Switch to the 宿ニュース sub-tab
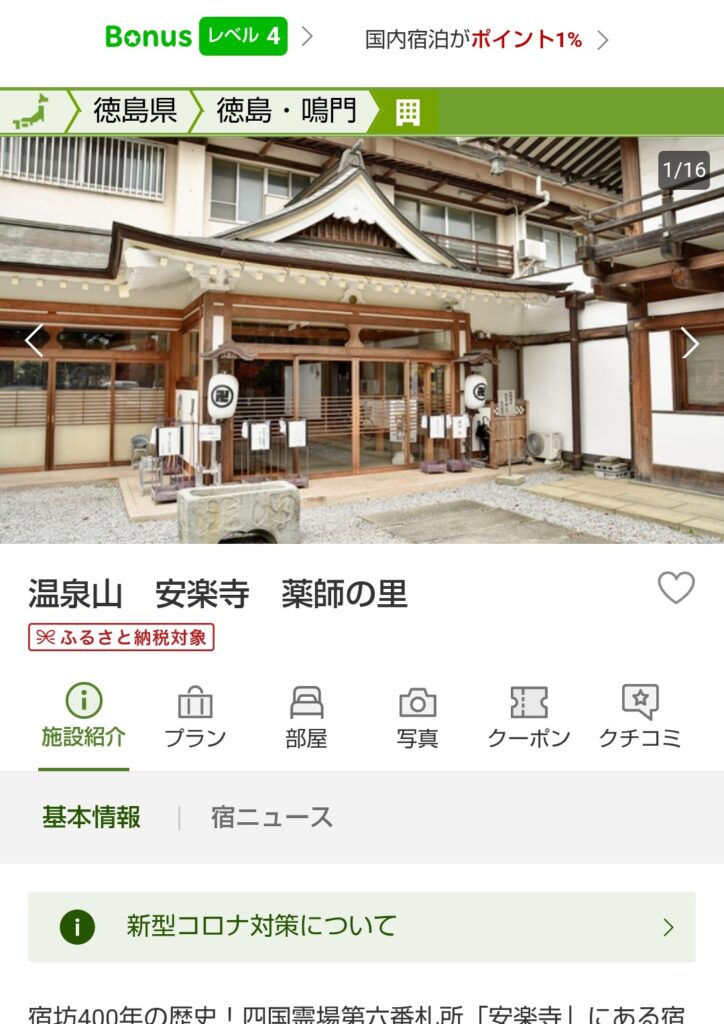This screenshot has height=1024, width=724. point(272,817)
